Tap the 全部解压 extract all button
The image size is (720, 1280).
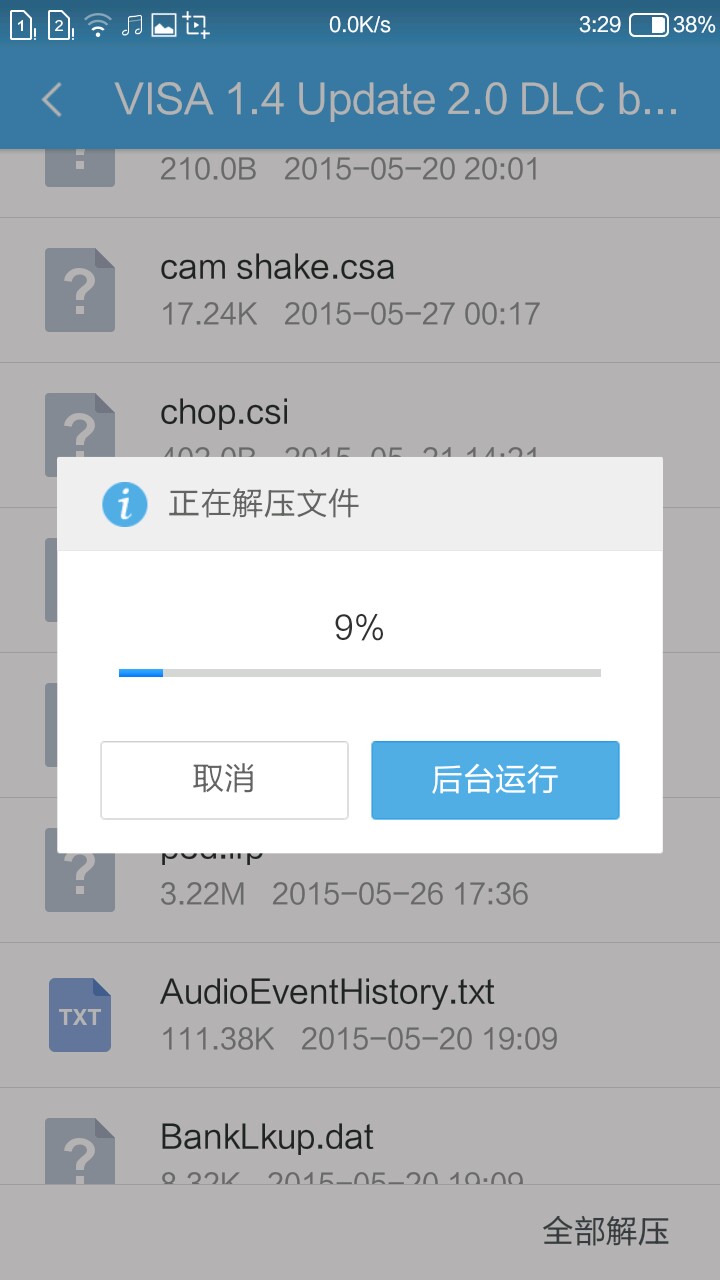coord(605,1231)
